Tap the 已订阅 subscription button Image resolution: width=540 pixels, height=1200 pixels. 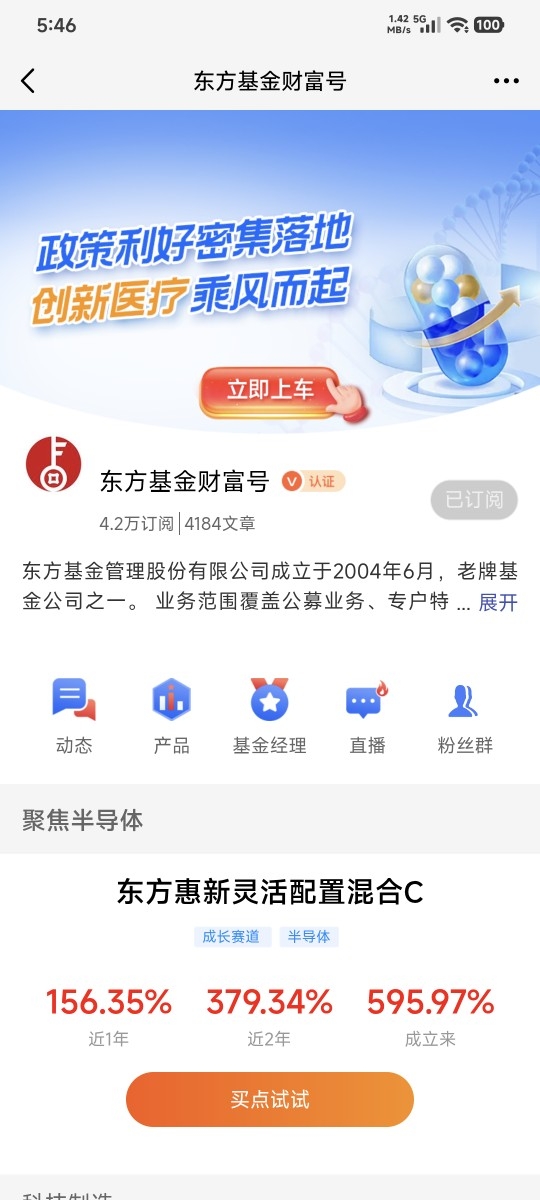pos(474,500)
